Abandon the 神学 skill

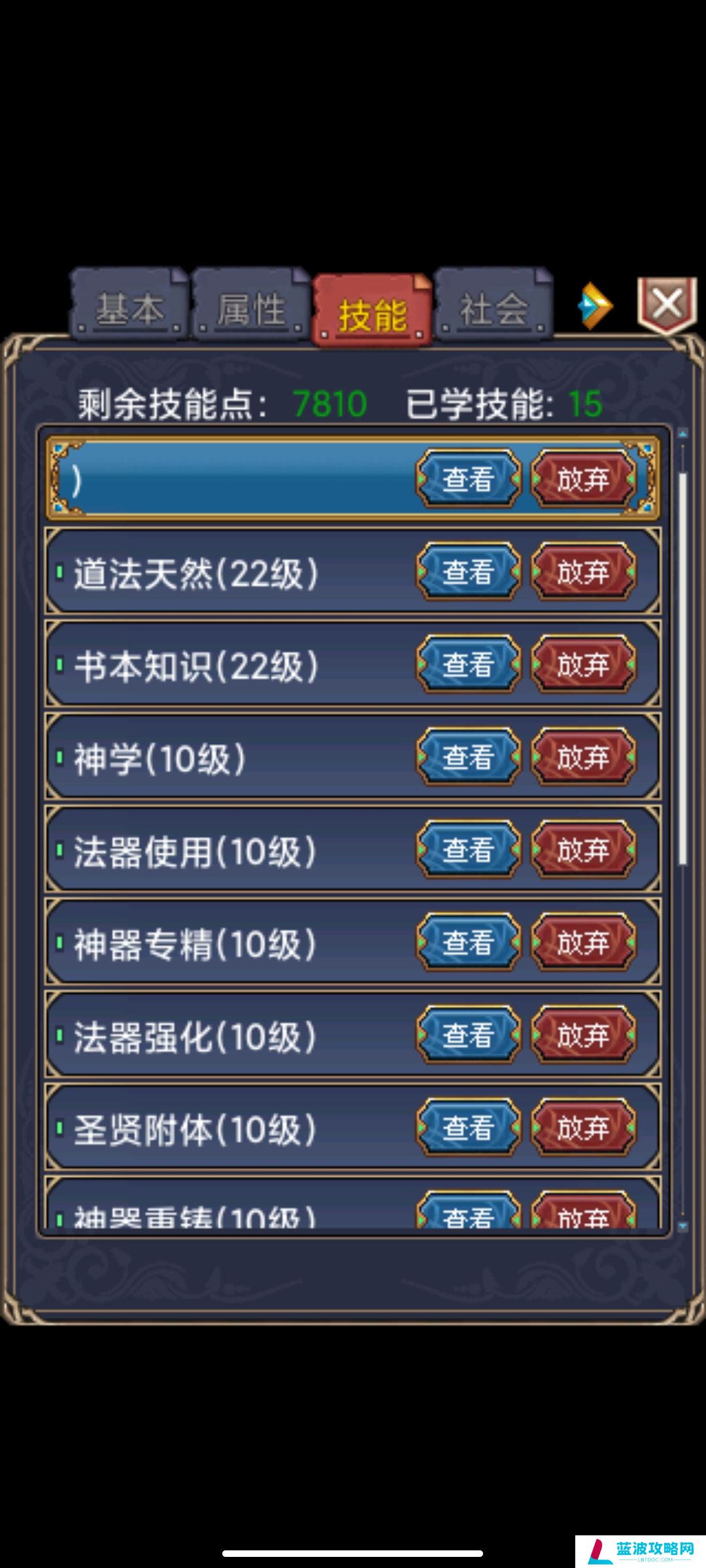point(583,758)
